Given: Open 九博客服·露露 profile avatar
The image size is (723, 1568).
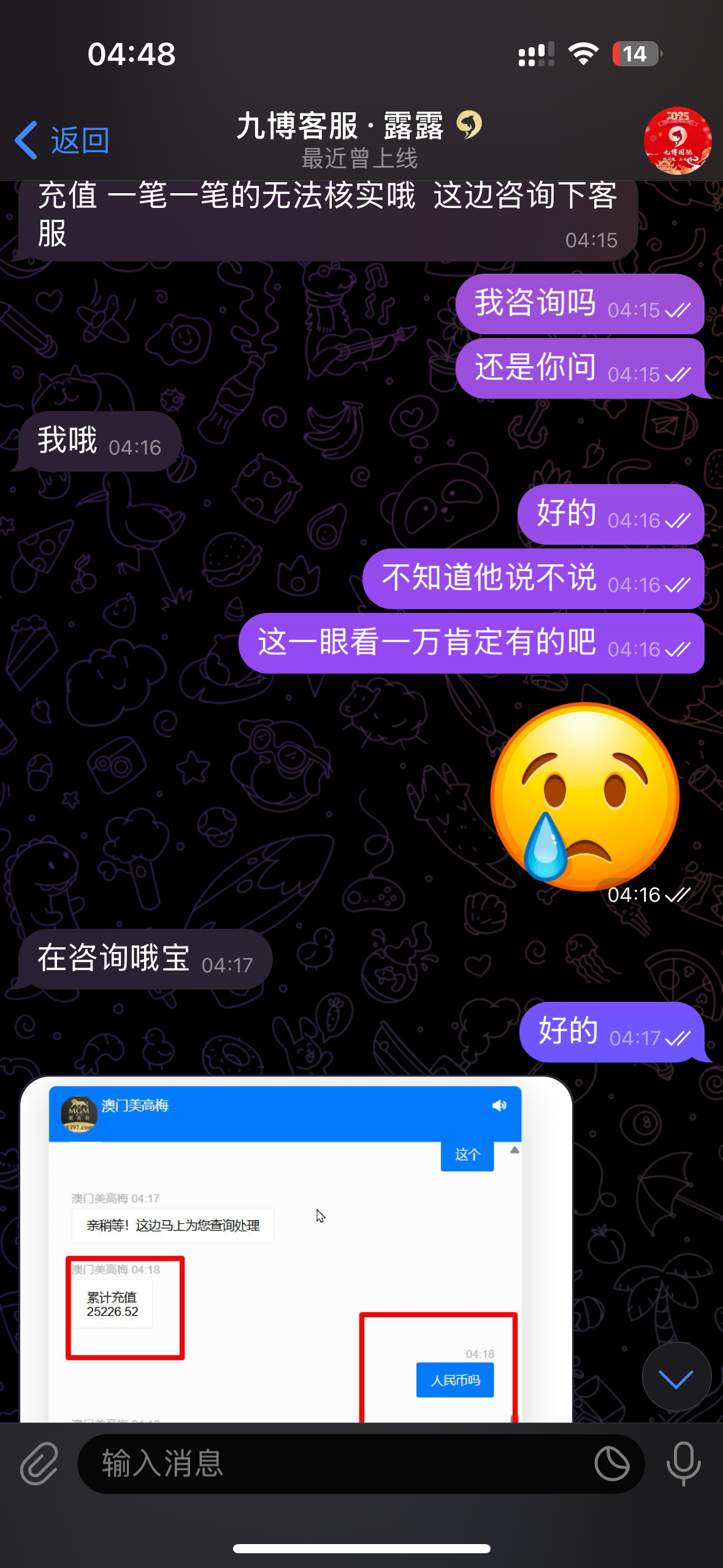Looking at the screenshot, I should point(677,140).
